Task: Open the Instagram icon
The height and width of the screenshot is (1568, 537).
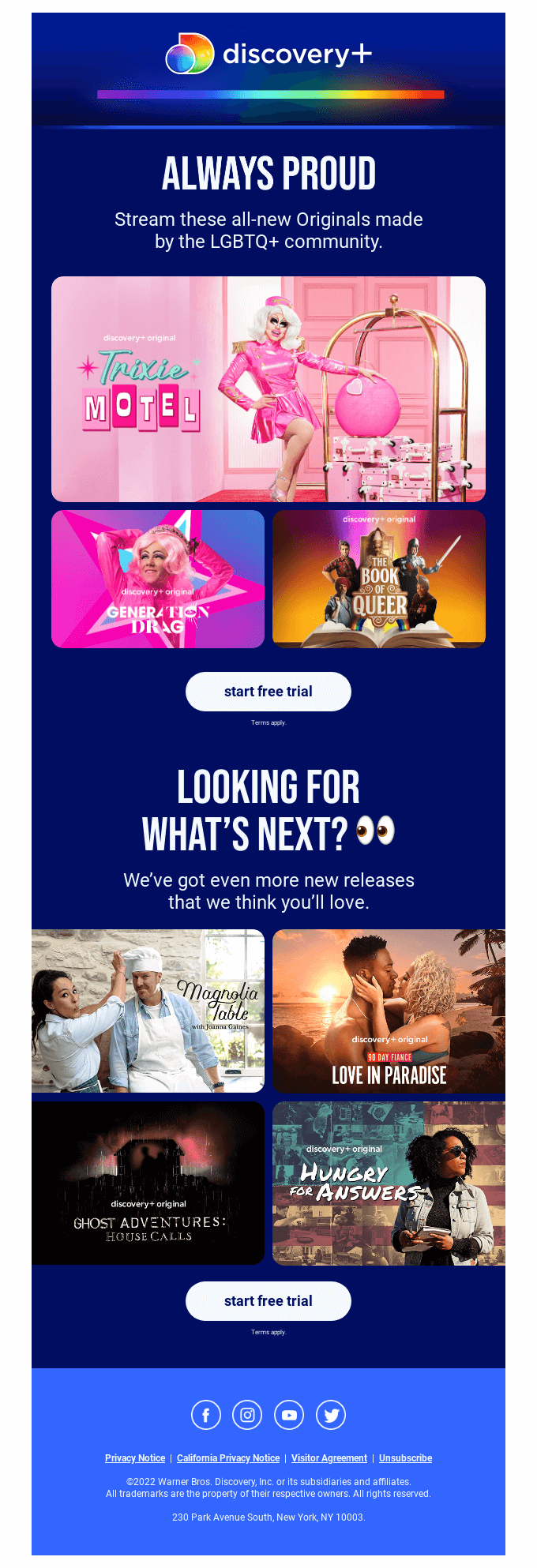Action: point(247,1415)
